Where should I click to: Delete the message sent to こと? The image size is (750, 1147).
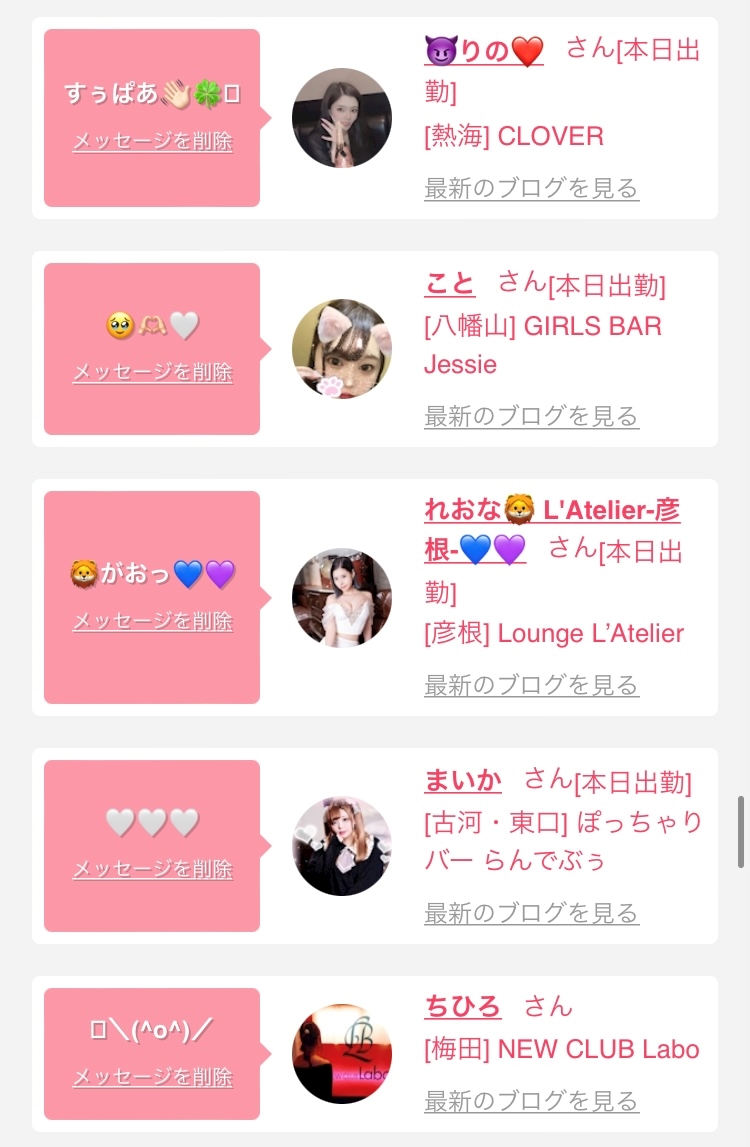[x=152, y=372]
